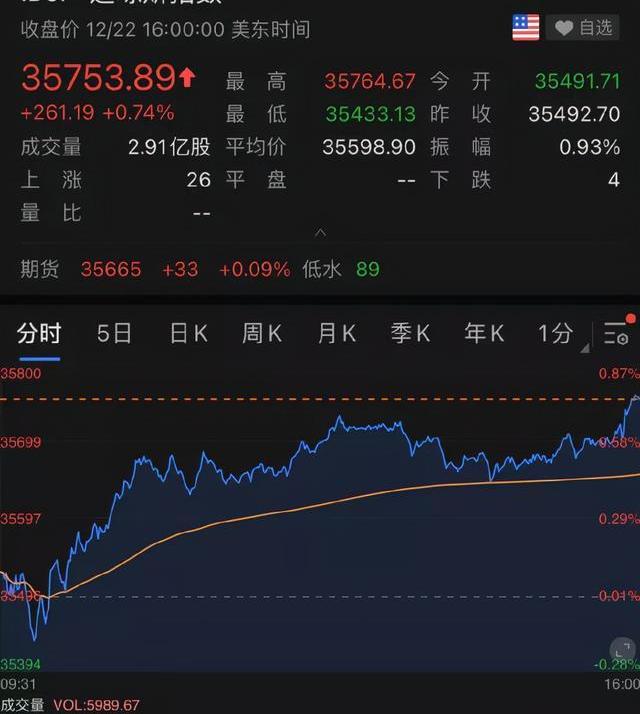Switch to the 分时 chart tab
Viewport: 640px width, 714px height.
[39, 334]
